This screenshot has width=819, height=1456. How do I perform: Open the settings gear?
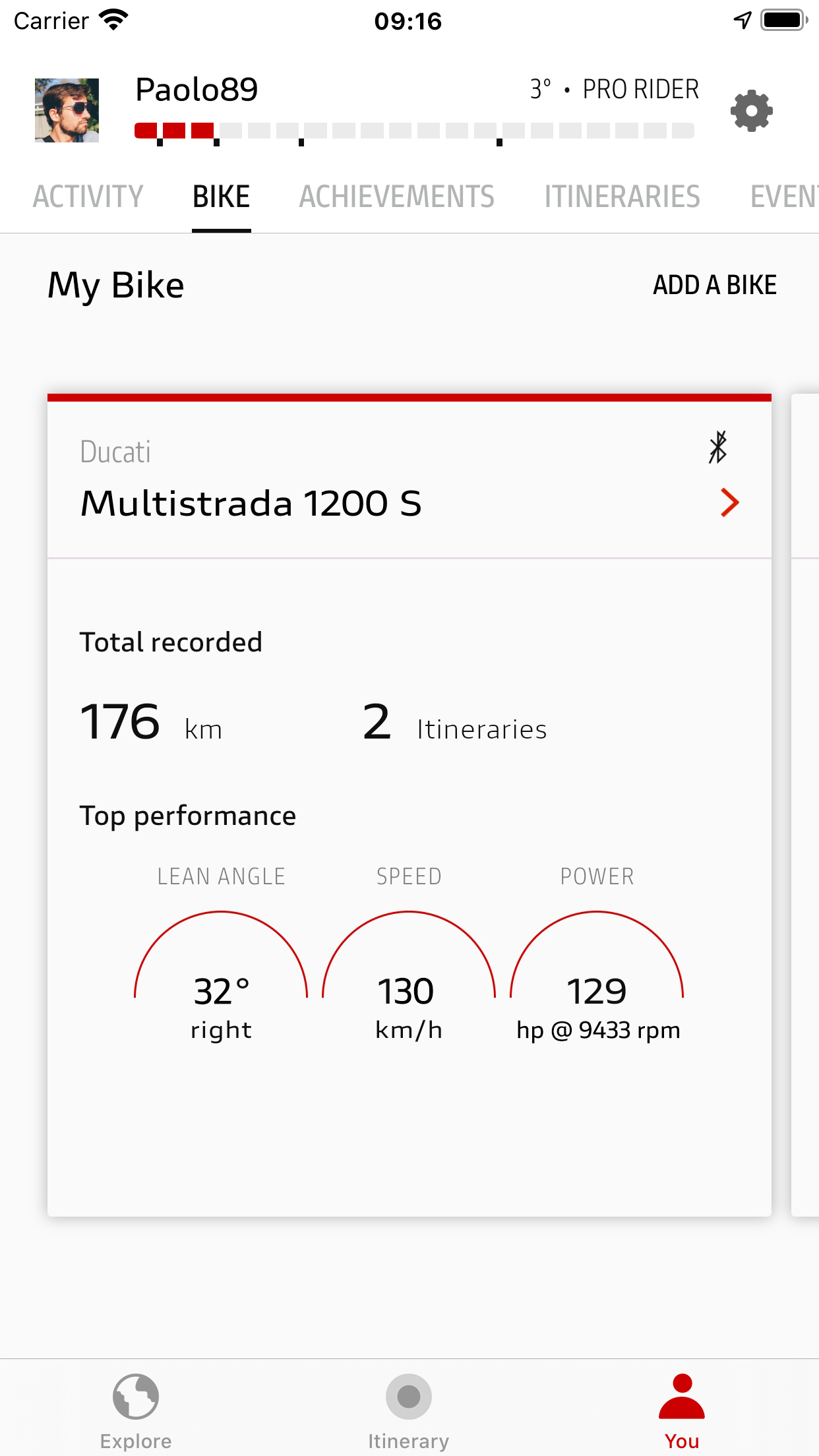751,111
